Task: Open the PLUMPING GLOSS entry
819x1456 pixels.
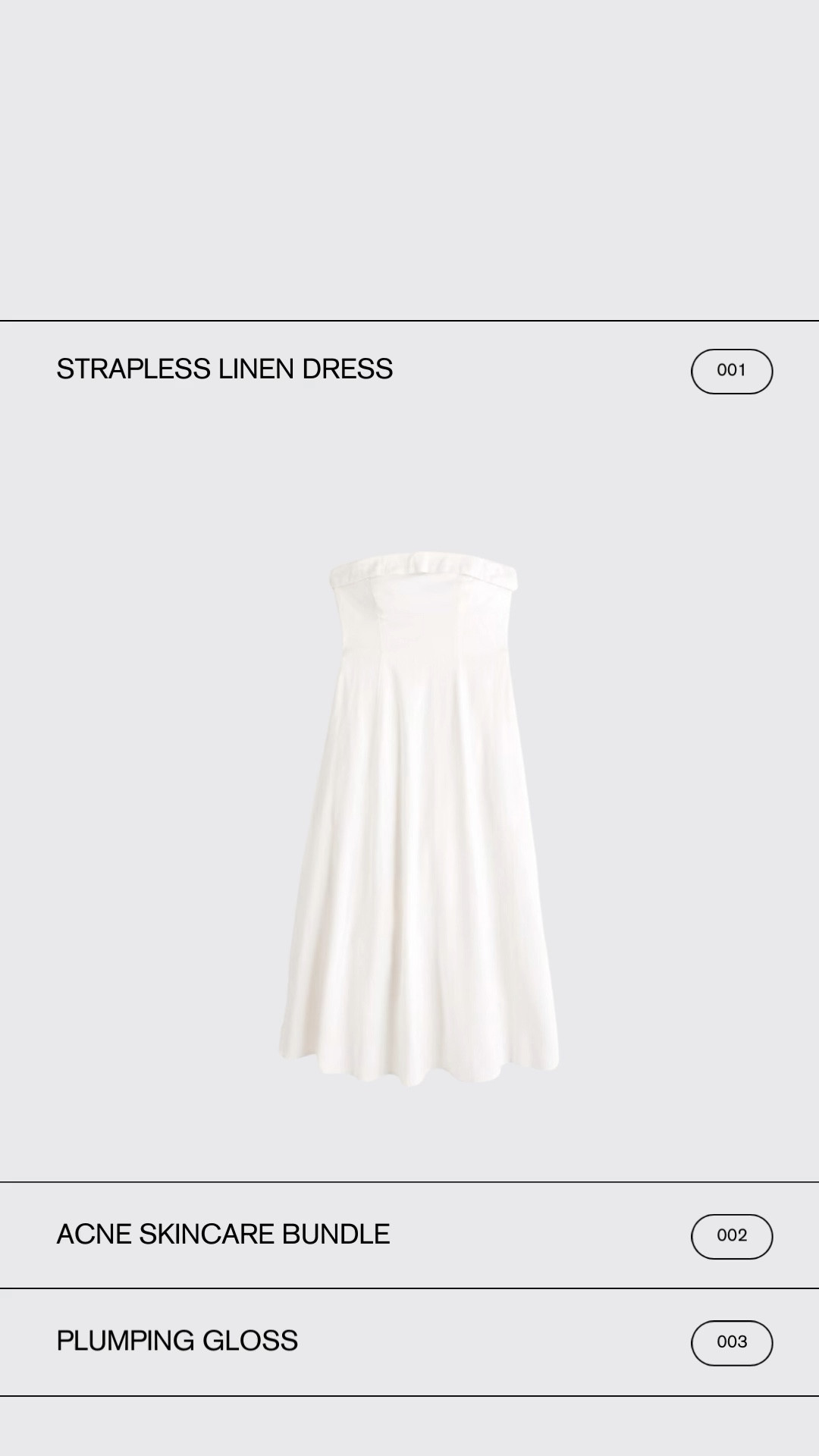Action: (177, 1341)
